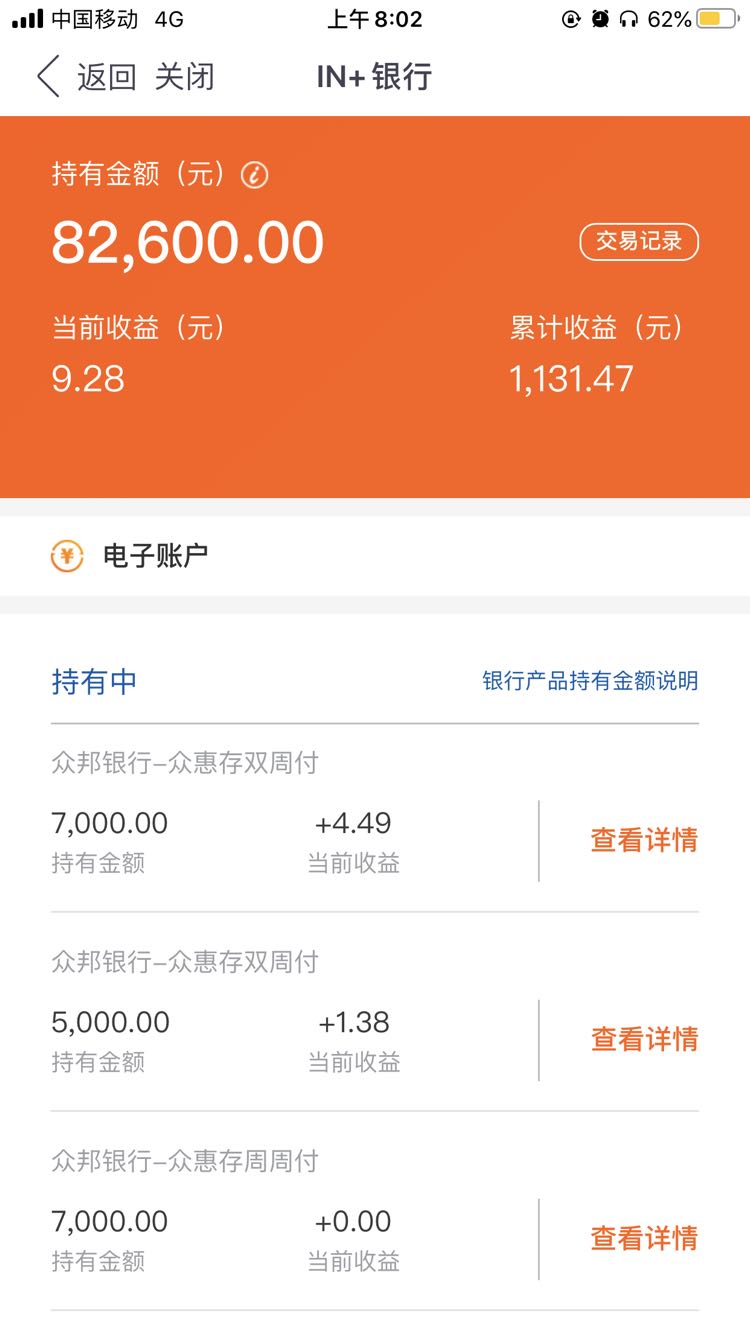750x1333 pixels.
Task: Open the info icon beside 持有金额
Action: (x=255, y=175)
